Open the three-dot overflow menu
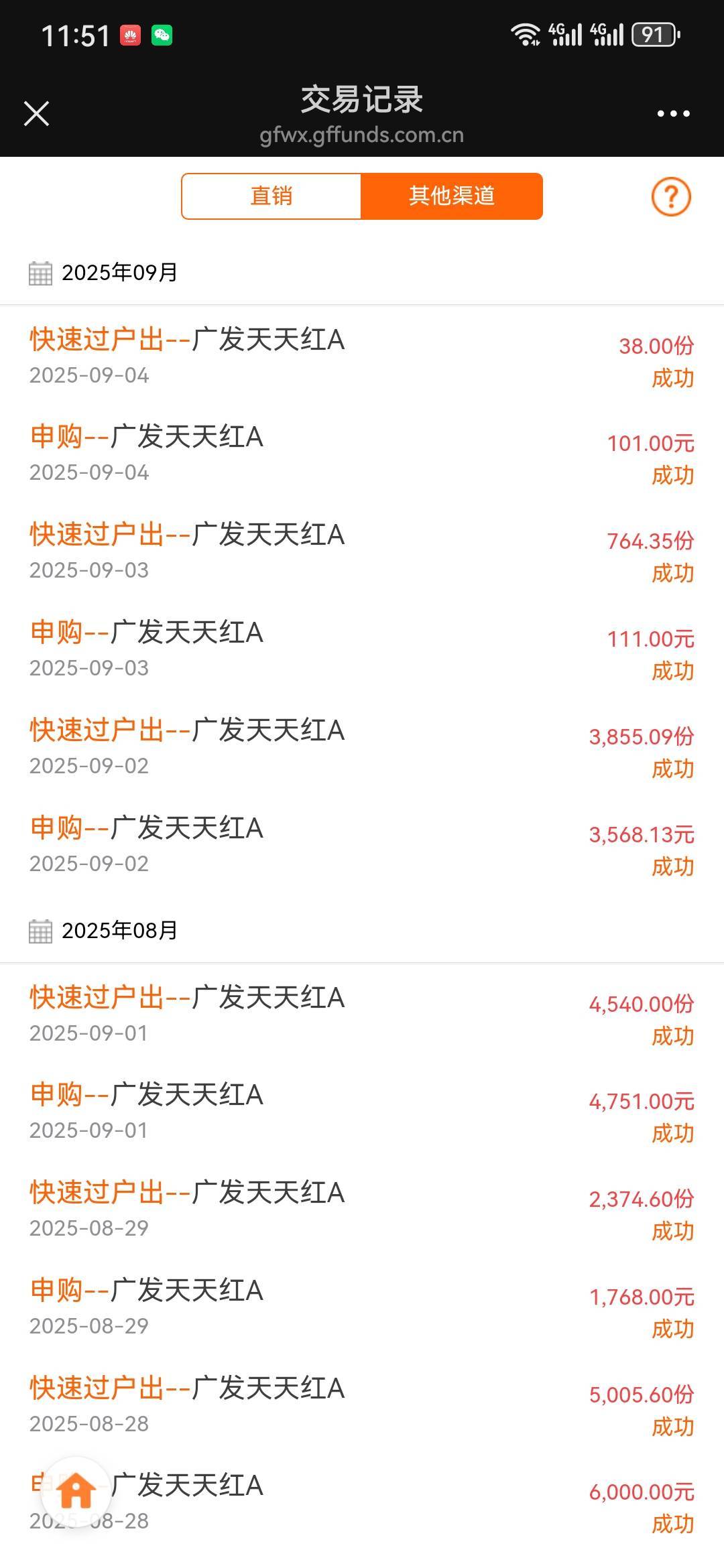724x1568 pixels. (x=673, y=114)
